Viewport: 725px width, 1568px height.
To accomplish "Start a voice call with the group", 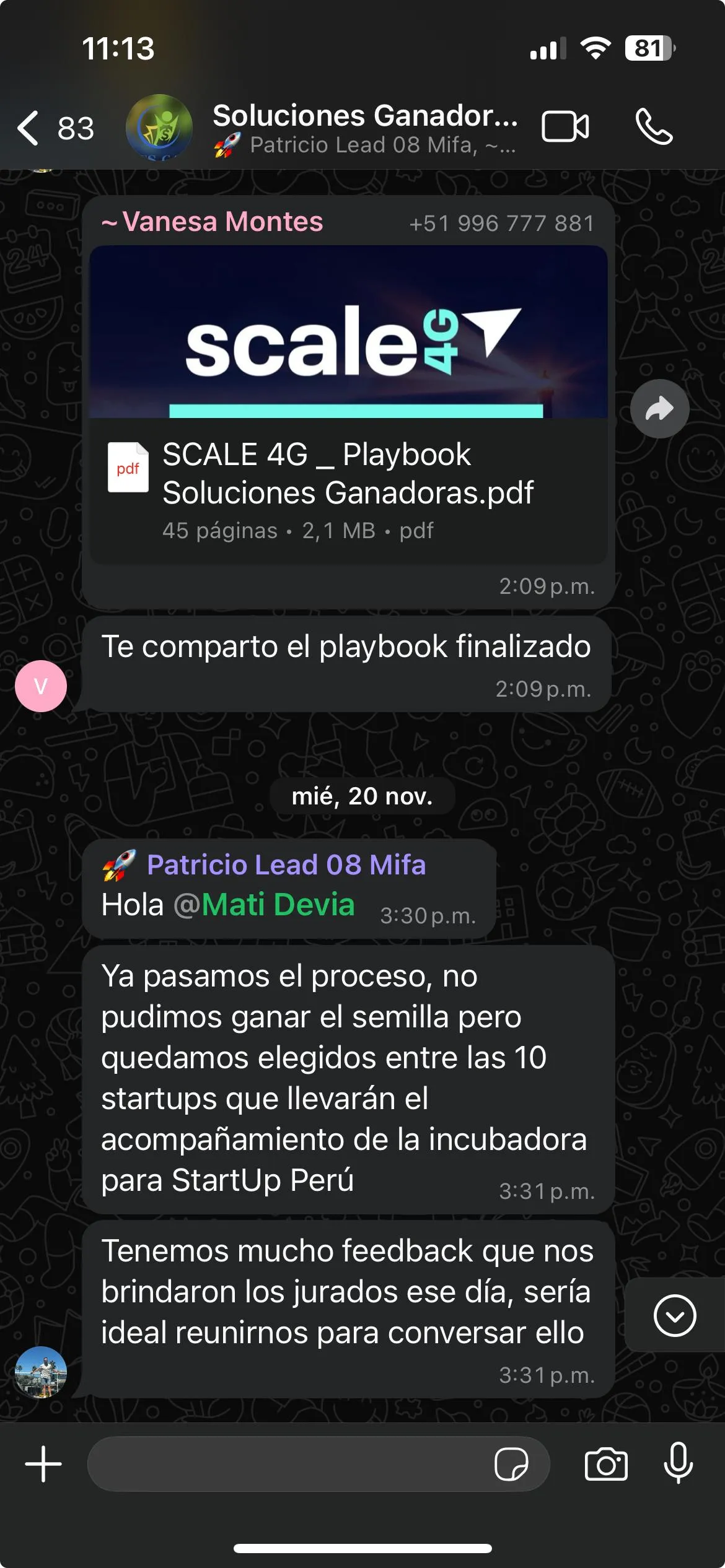I will click(x=654, y=127).
